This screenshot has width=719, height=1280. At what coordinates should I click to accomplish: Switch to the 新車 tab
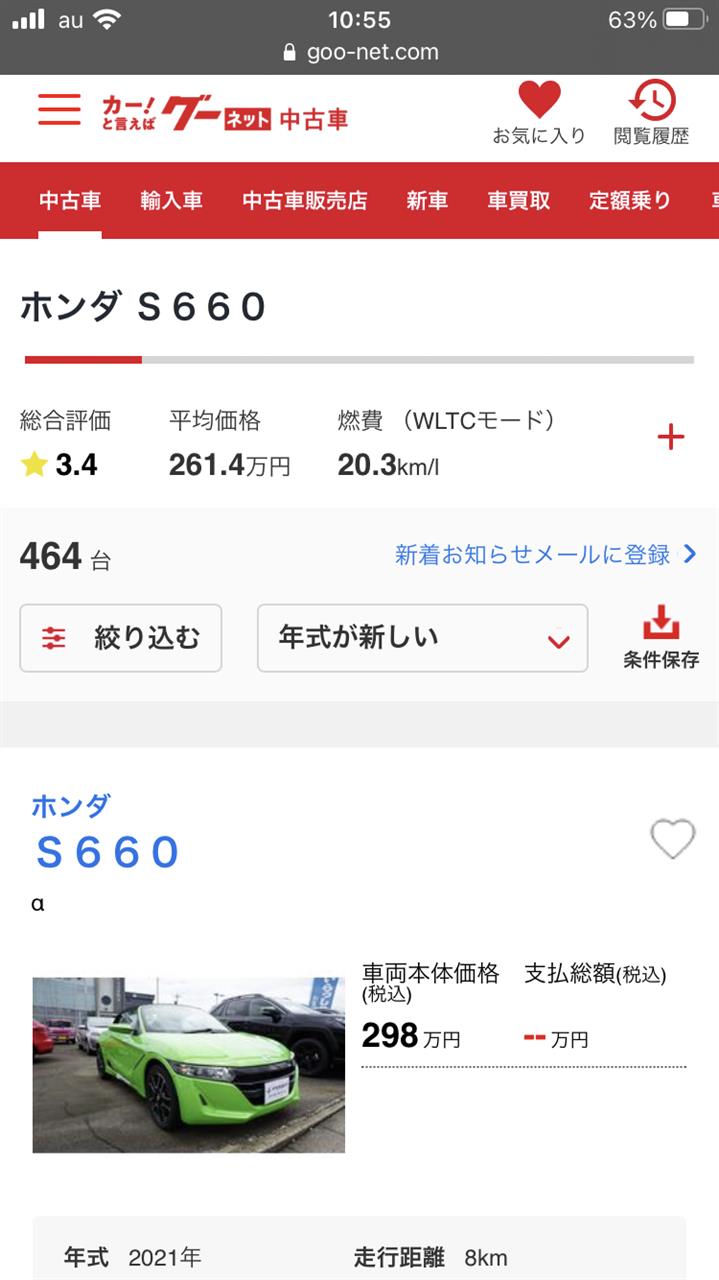(427, 200)
